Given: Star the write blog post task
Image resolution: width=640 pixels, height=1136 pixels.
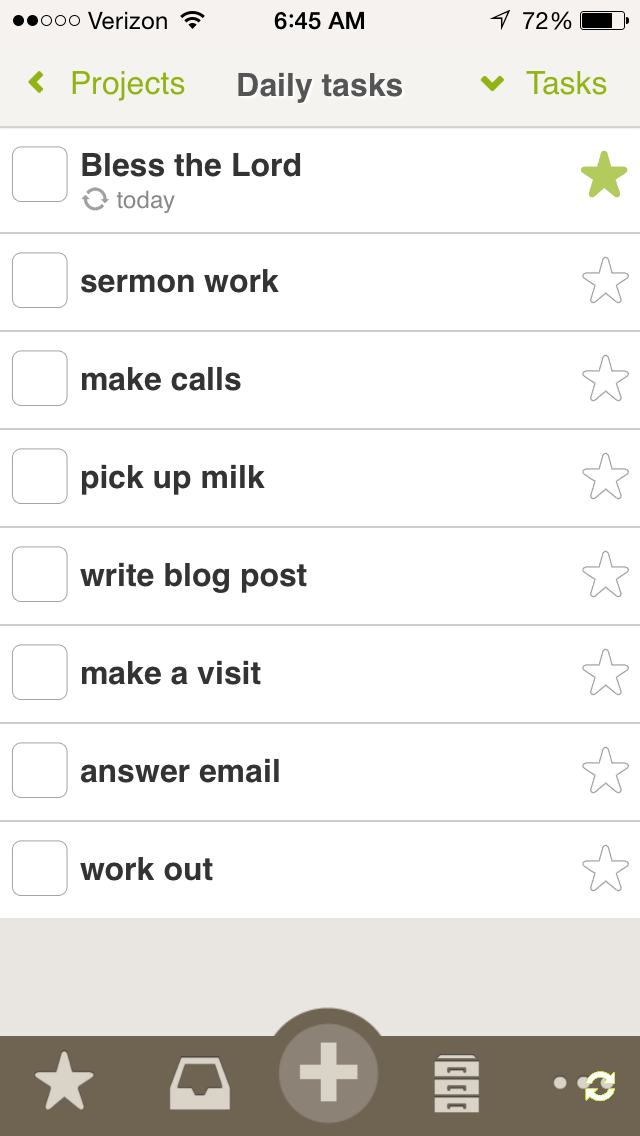Looking at the screenshot, I should click(x=605, y=575).
